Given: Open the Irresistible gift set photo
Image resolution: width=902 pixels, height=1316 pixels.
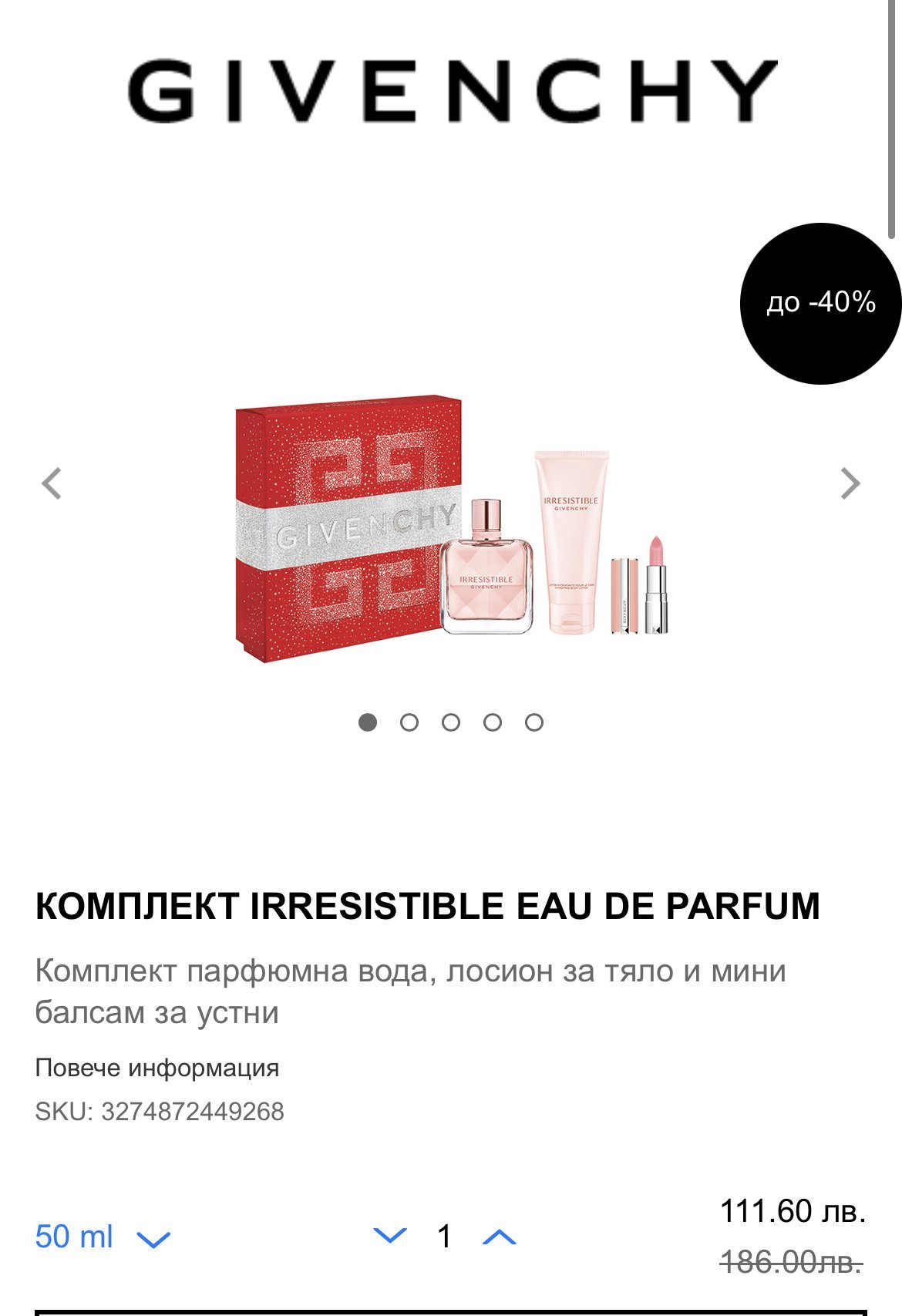Looking at the screenshot, I should pyautogui.click(x=451, y=530).
